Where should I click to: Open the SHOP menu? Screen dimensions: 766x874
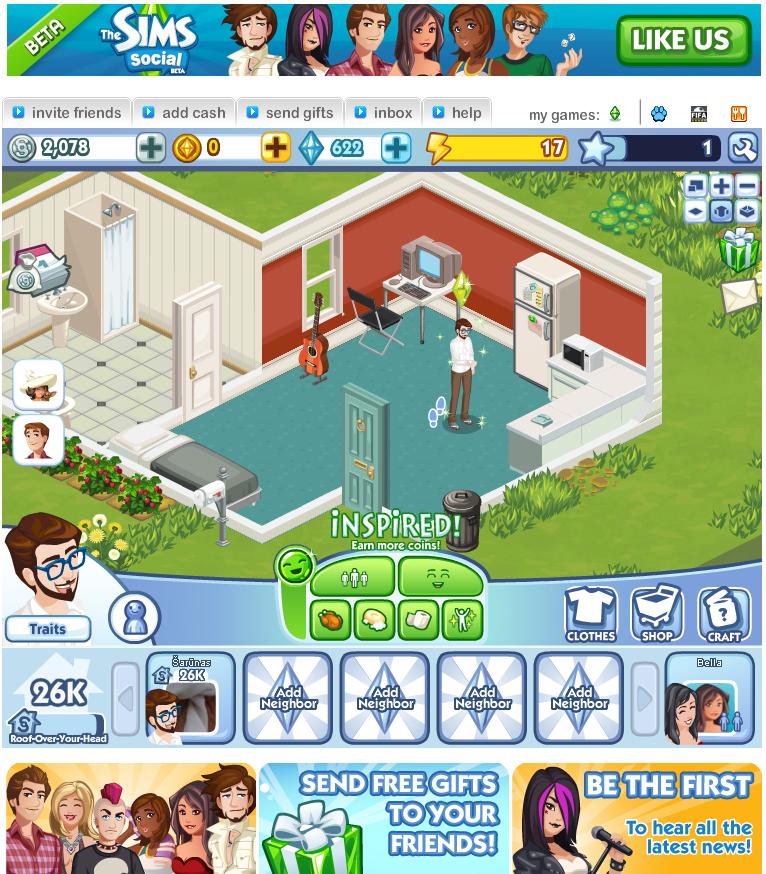657,614
